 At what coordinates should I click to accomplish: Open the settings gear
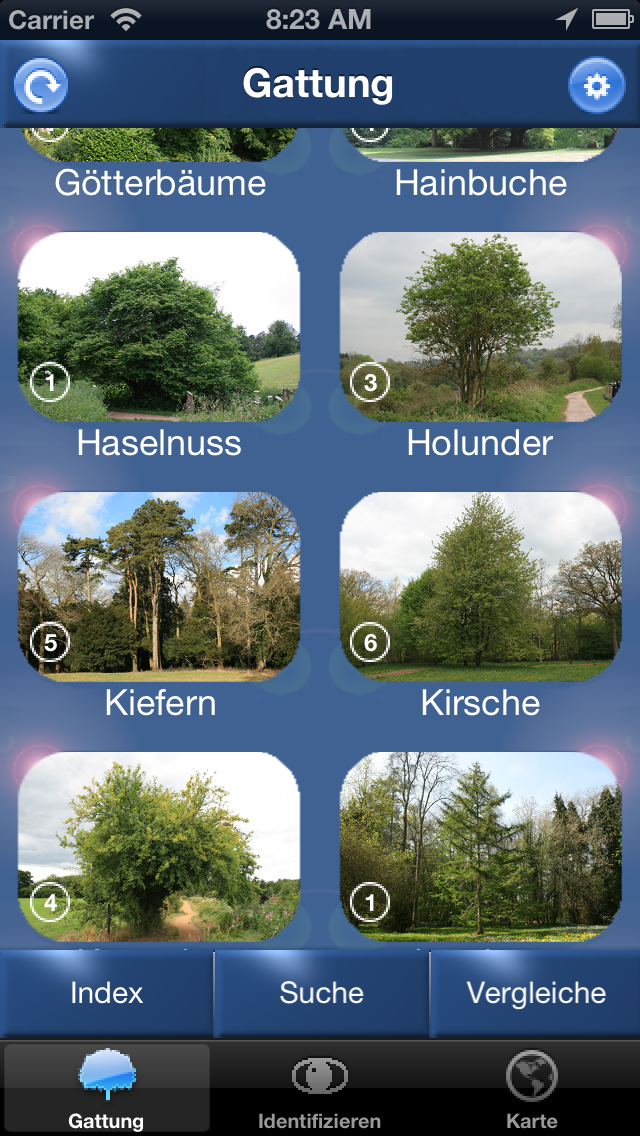tap(596, 86)
